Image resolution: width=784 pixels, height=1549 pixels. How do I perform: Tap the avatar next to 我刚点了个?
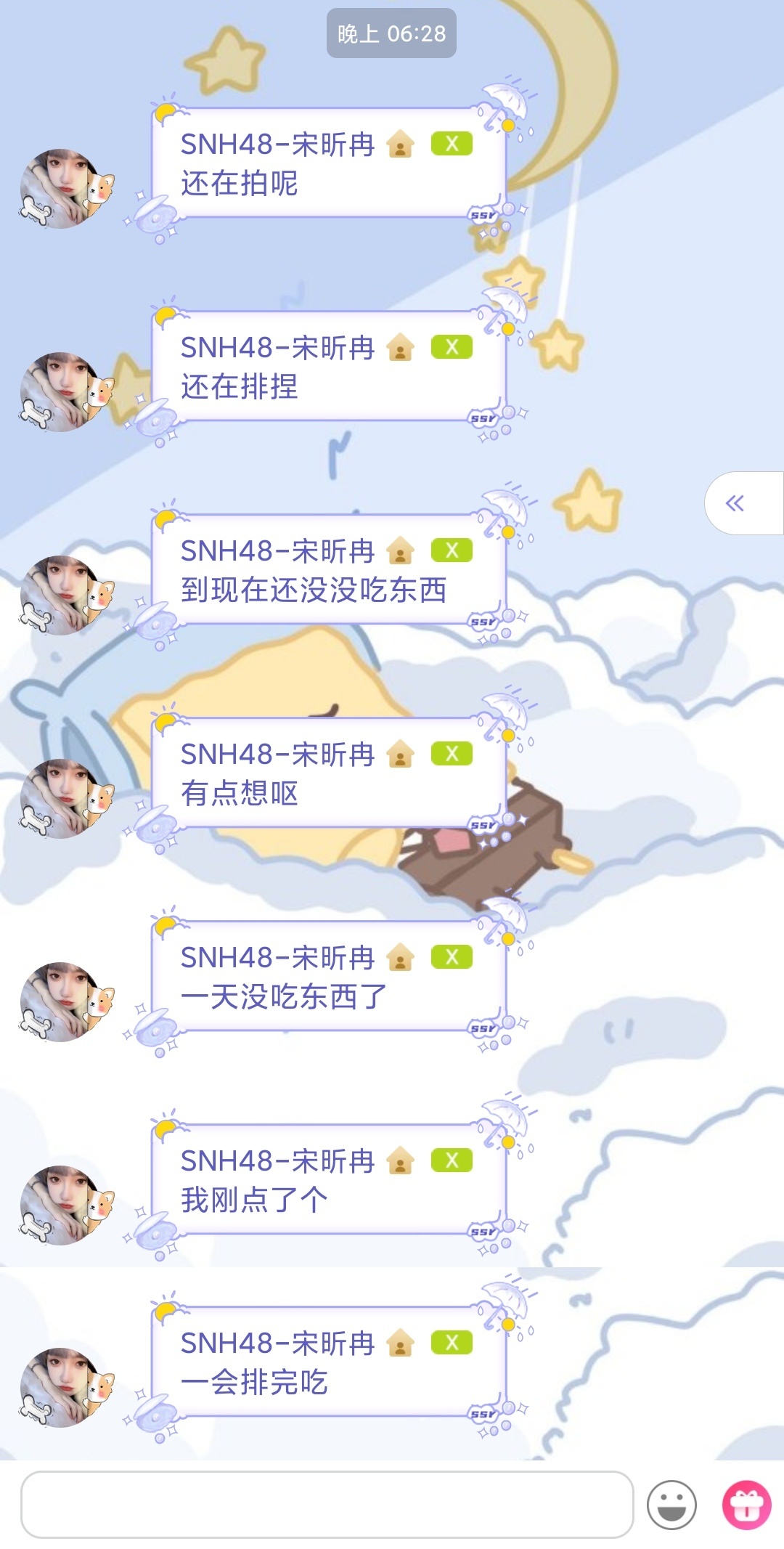(x=64, y=1206)
